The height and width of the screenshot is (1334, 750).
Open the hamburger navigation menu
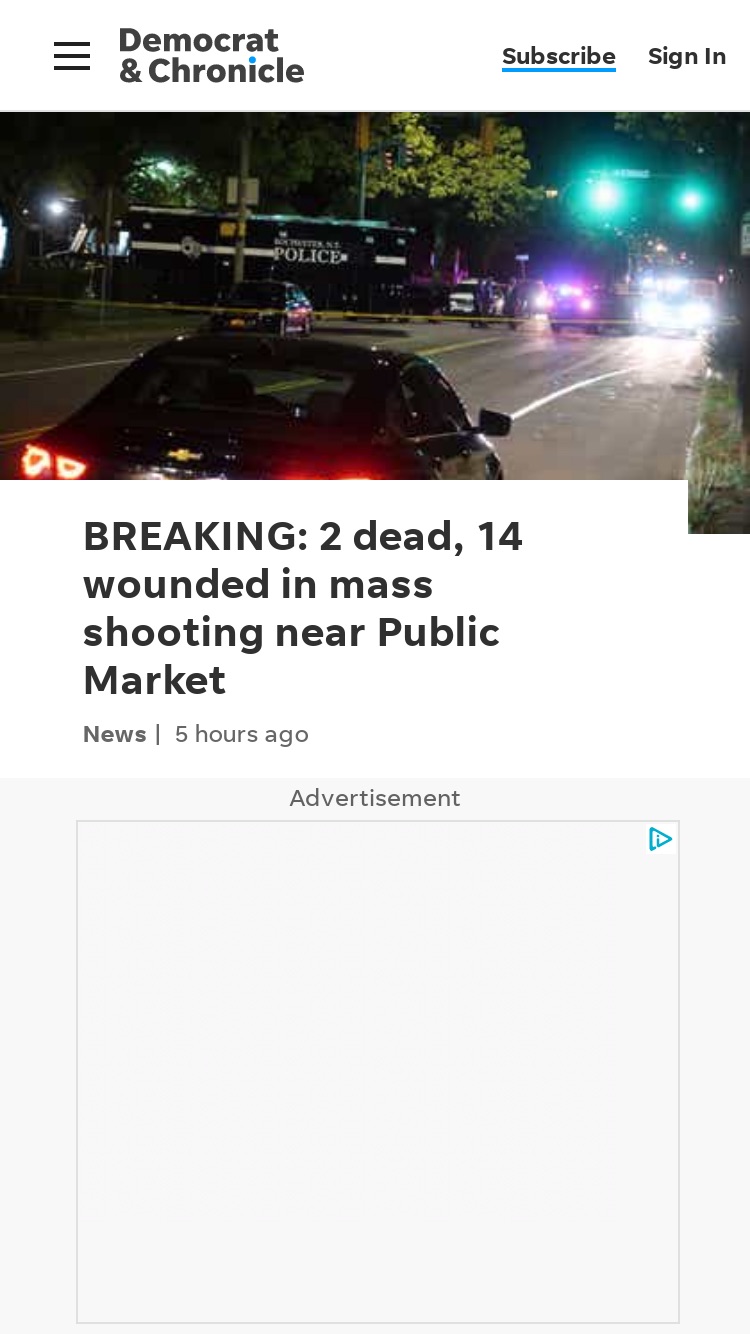tap(72, 56)
